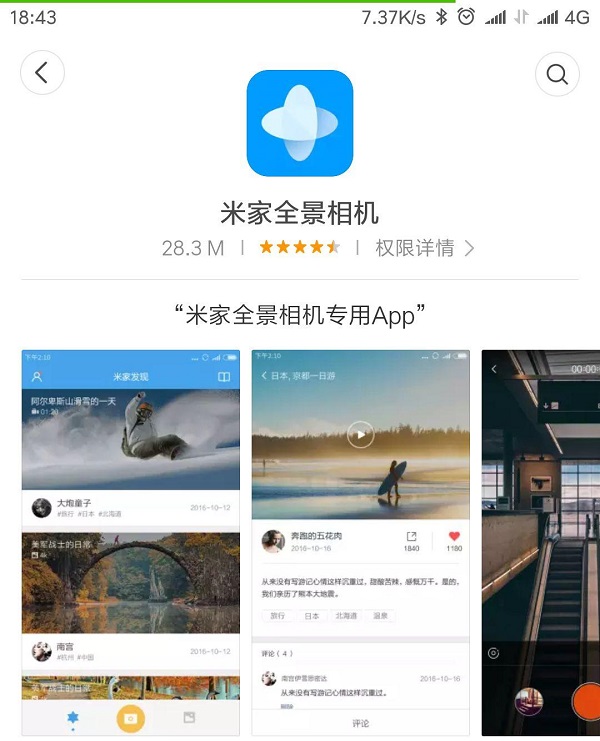Go back using the back arrow

[x=42, y=73]
